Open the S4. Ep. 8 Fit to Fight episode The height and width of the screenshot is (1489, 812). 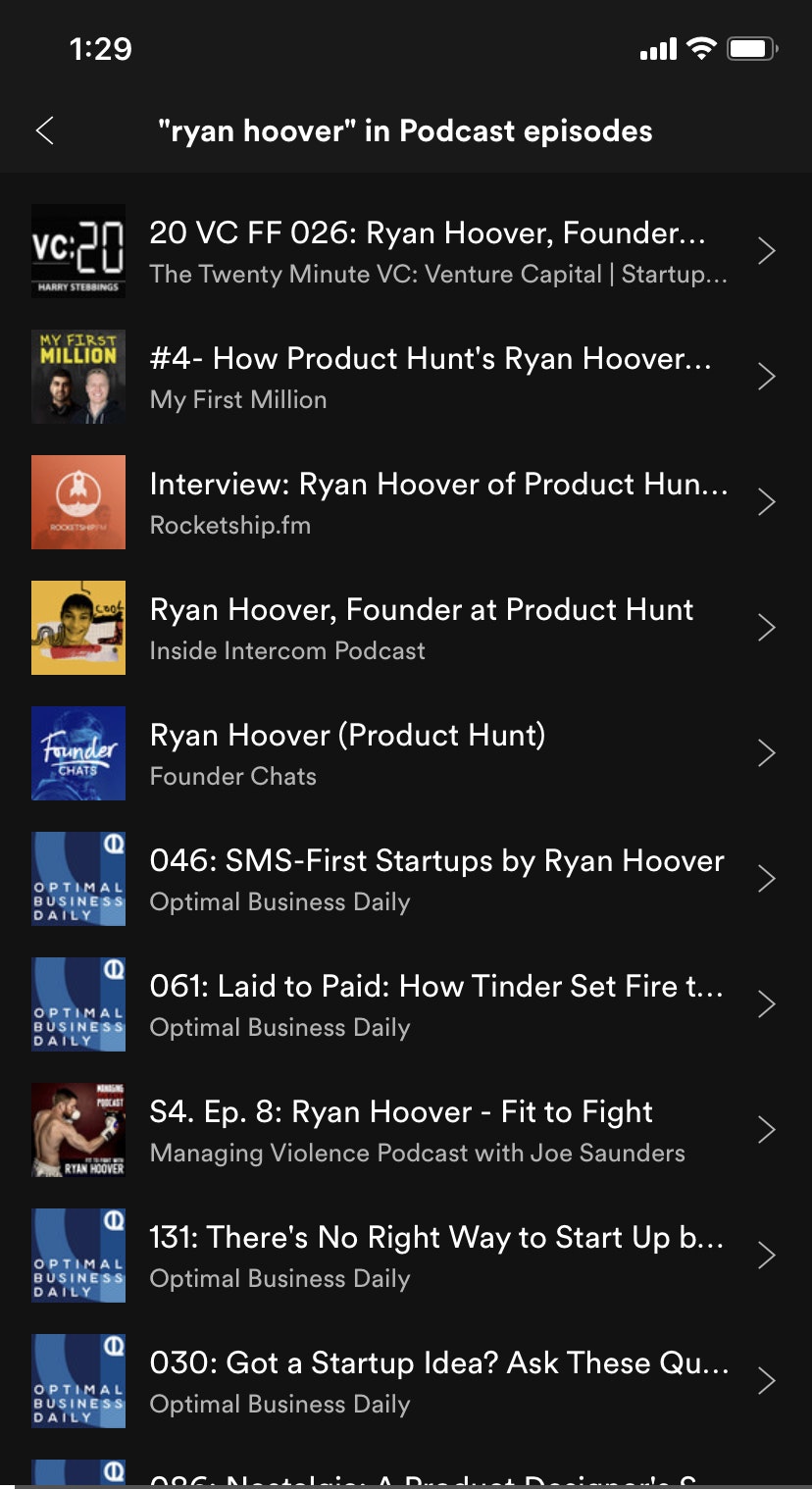tap(406, 1130)
